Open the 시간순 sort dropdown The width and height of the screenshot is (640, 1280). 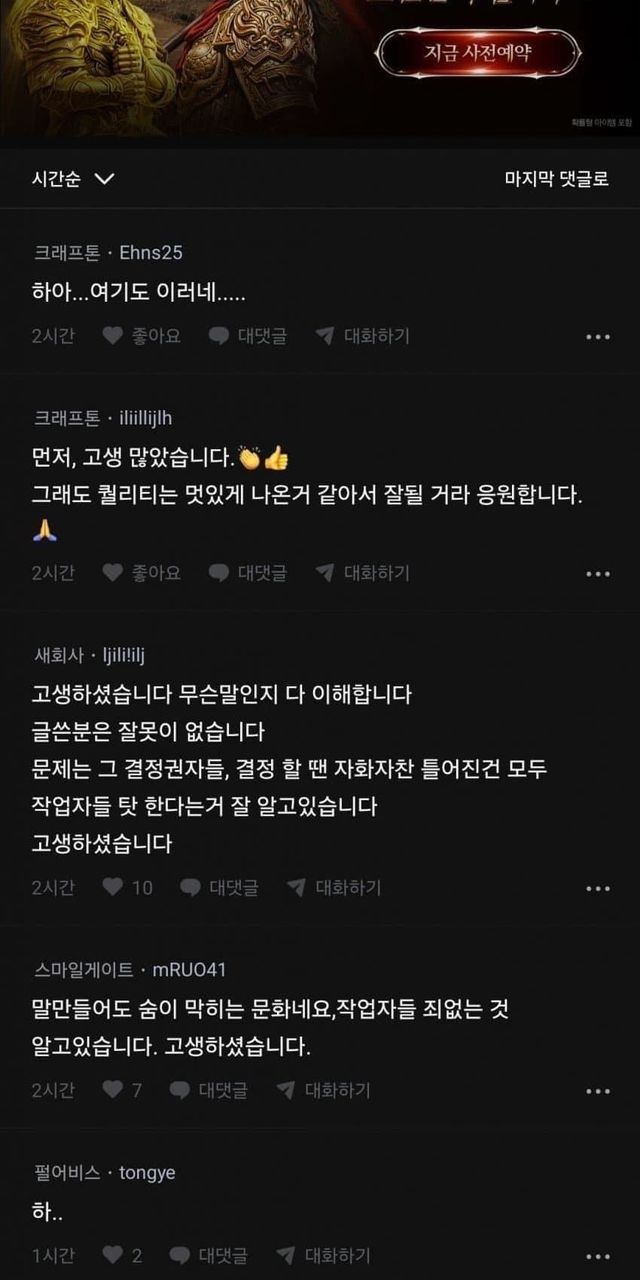coord(73,179)
